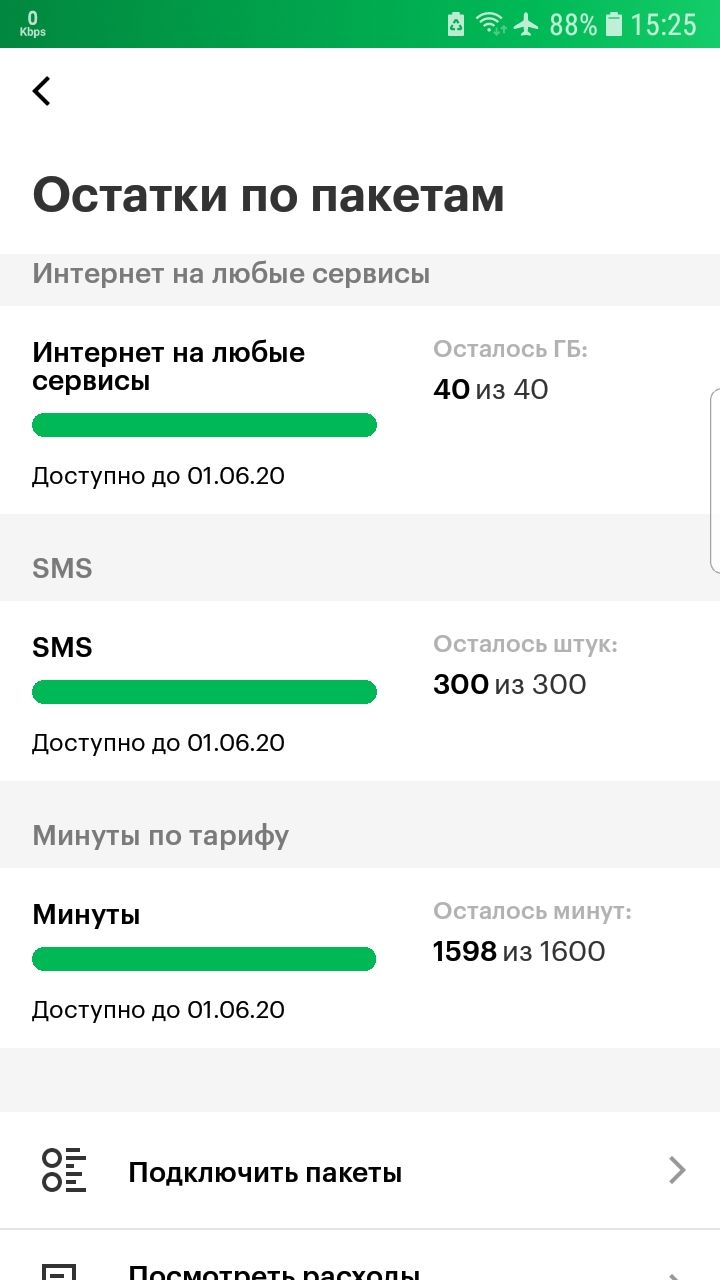
Task: Open the Посмотреть расходы row
Action: click(x=360, y=1256)
